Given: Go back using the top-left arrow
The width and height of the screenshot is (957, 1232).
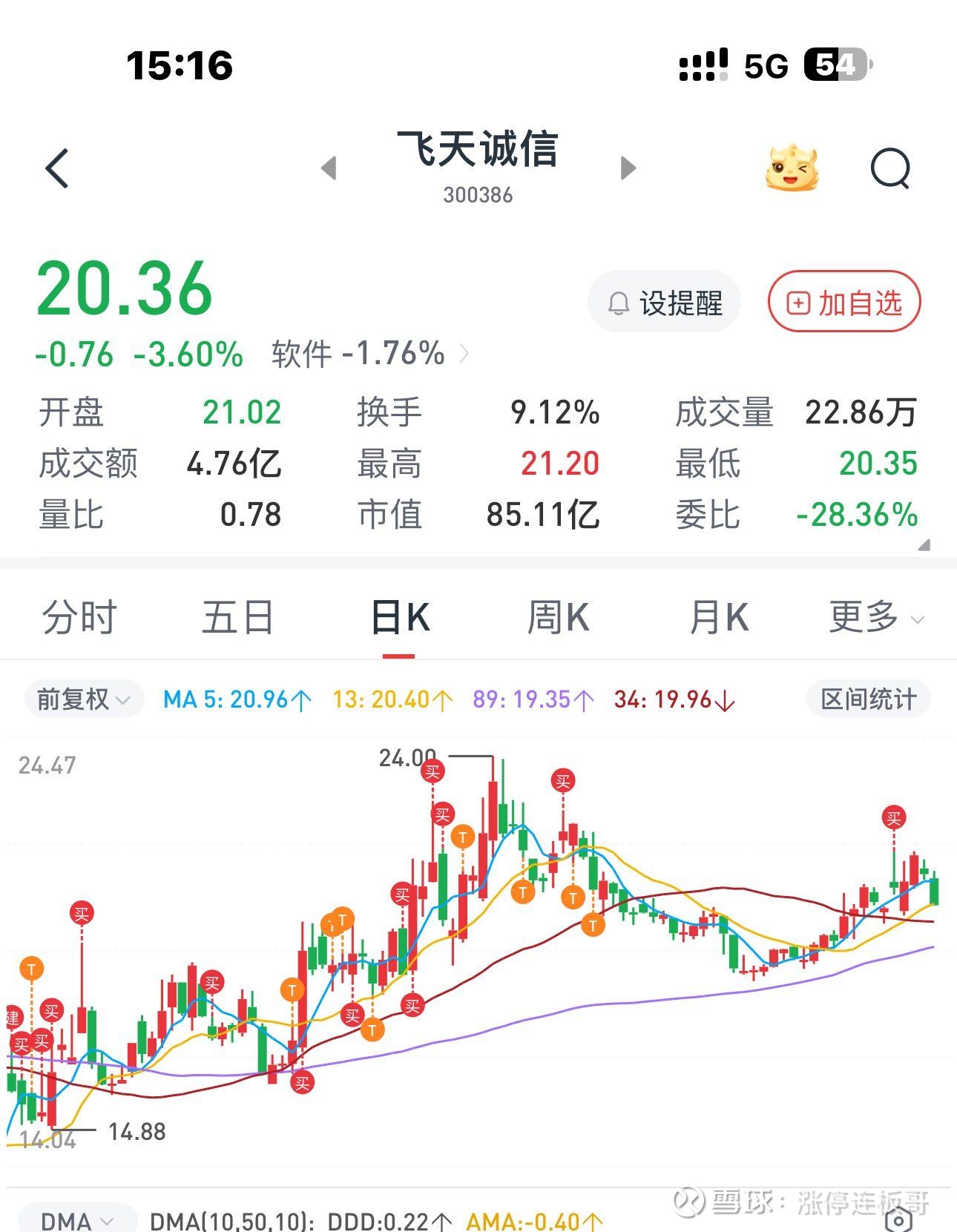Looking at the screenshot, I should 57,168.
